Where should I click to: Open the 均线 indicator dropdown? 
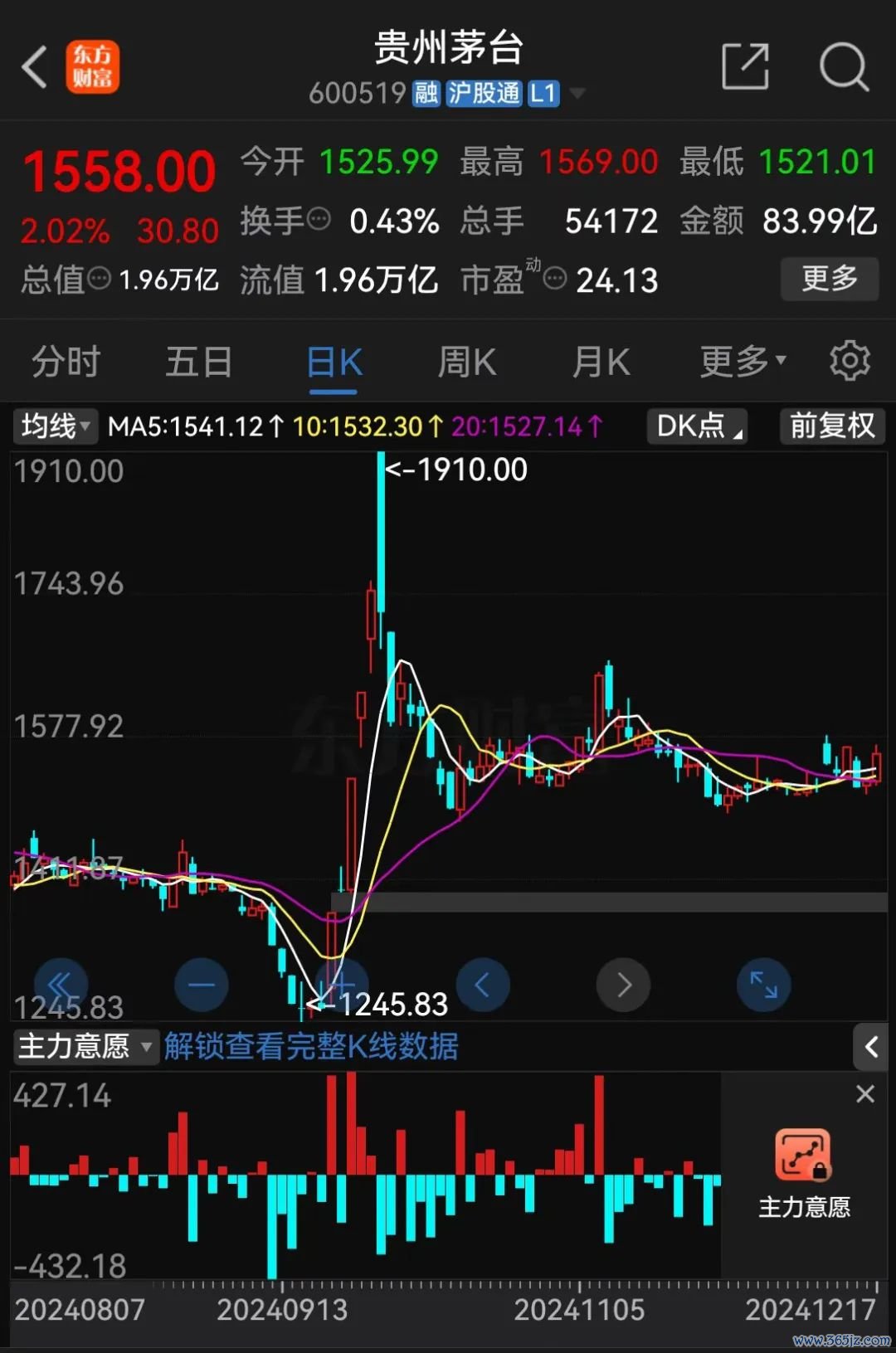tap(55, 426)
